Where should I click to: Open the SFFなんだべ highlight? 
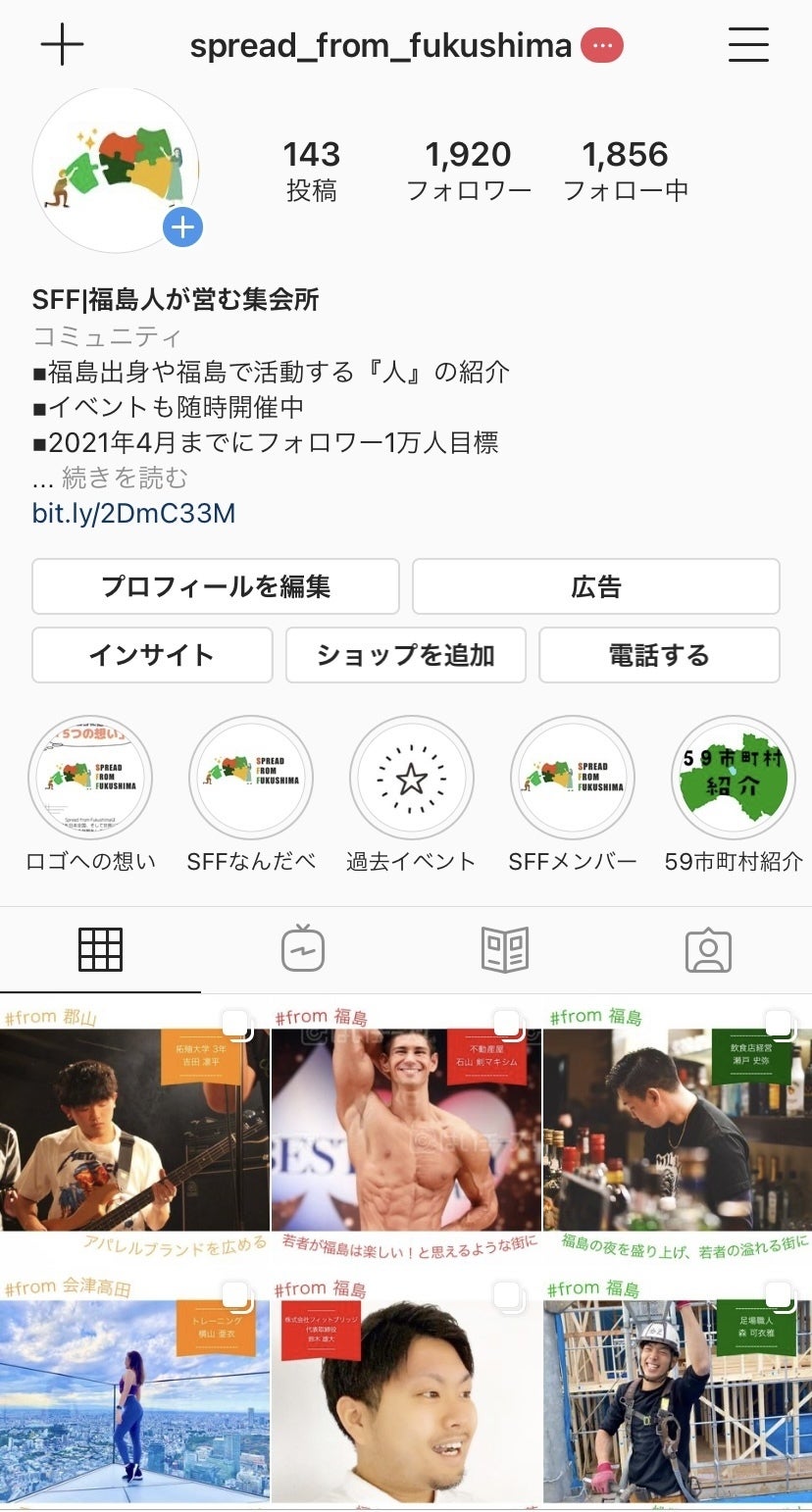251,778
